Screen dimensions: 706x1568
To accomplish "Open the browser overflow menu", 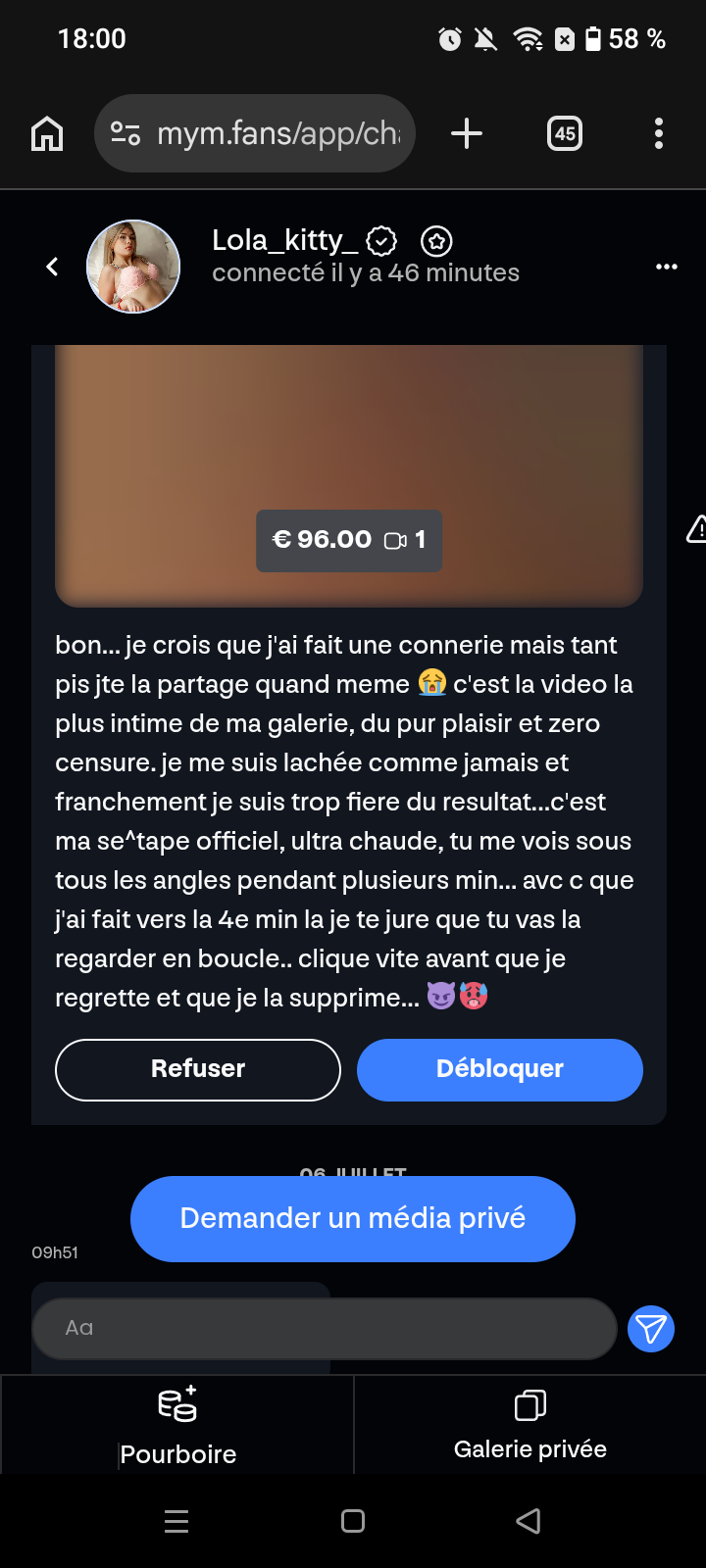I will coord(659,133).
